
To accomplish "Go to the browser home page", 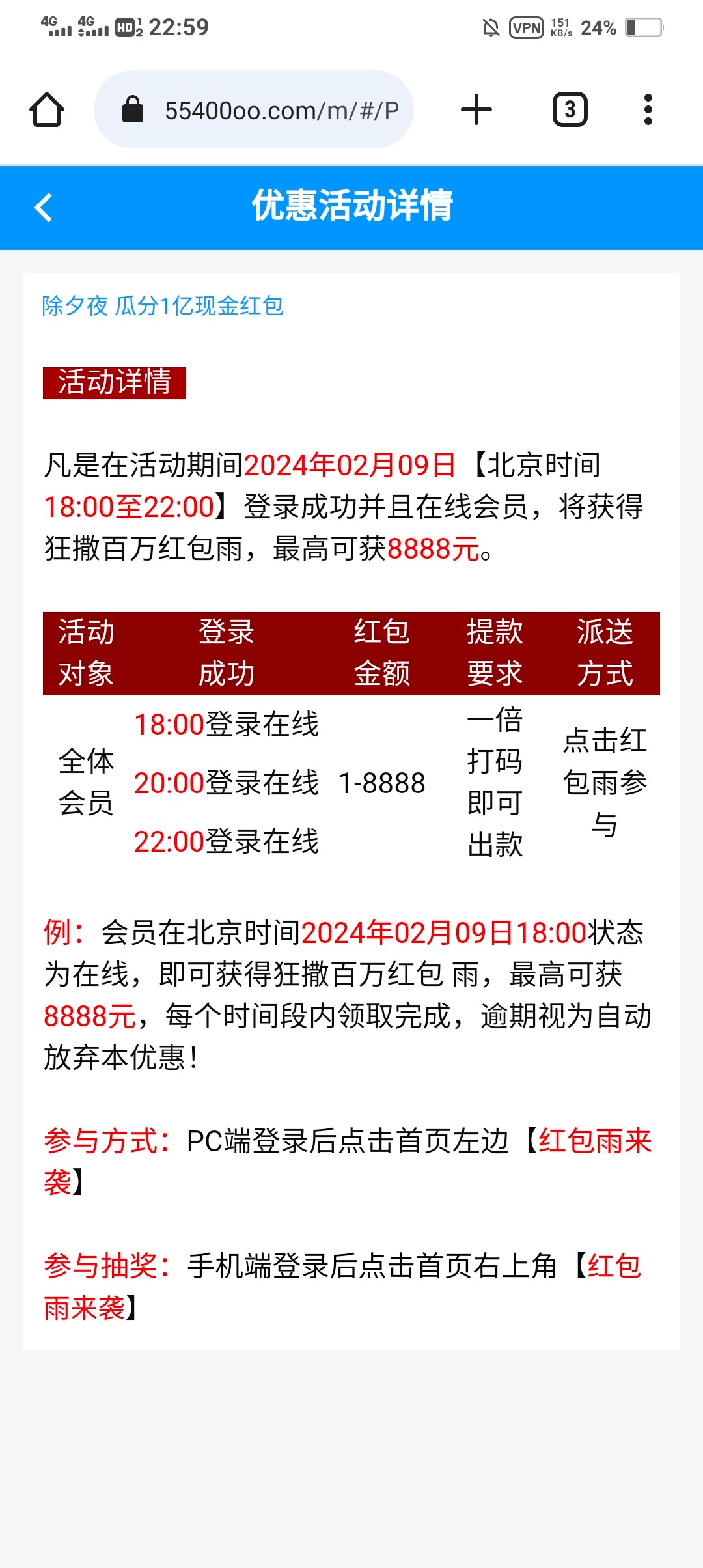I will tap(47, 109).
